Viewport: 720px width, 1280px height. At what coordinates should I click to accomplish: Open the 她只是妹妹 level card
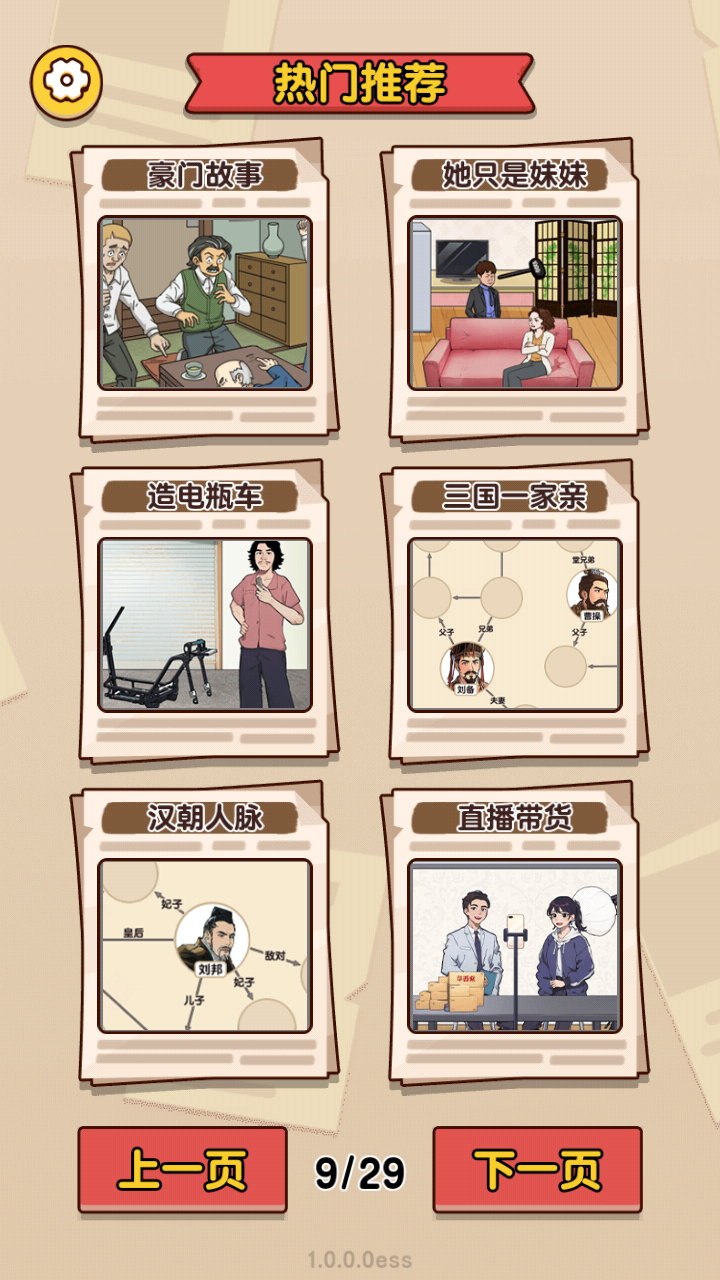click(514, 301)
